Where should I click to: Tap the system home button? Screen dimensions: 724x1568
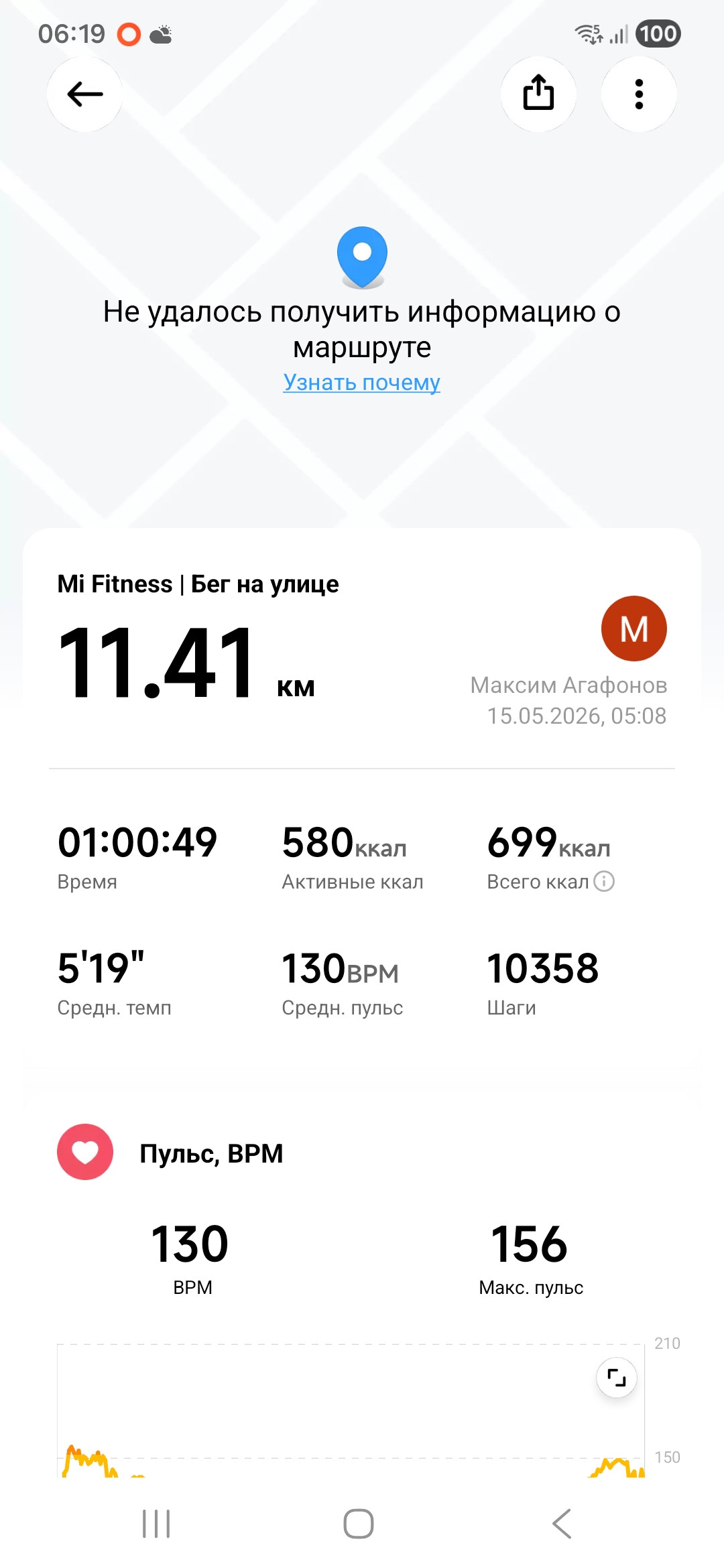359,1524
